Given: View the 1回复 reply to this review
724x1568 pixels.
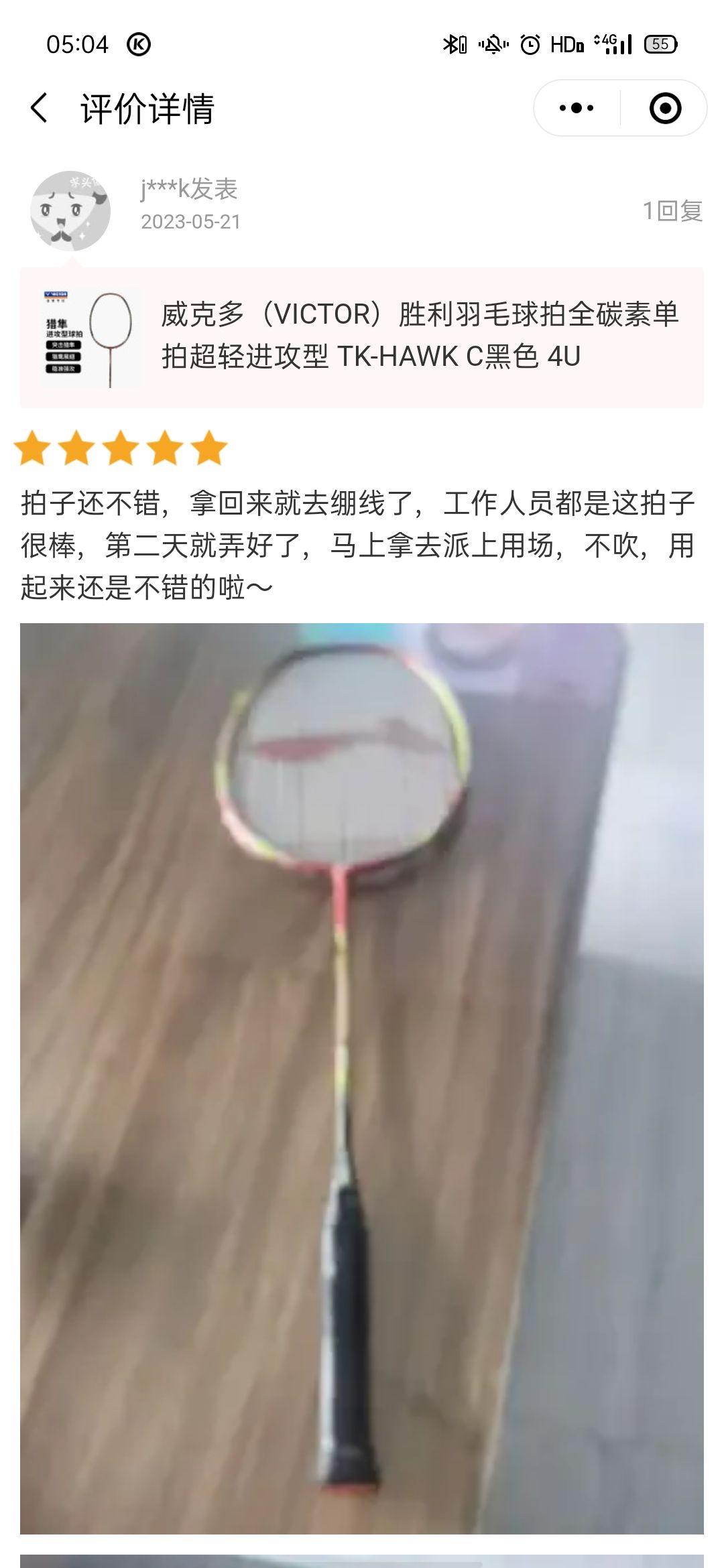Looking at the screenshot, I should [x=672, y=211].
